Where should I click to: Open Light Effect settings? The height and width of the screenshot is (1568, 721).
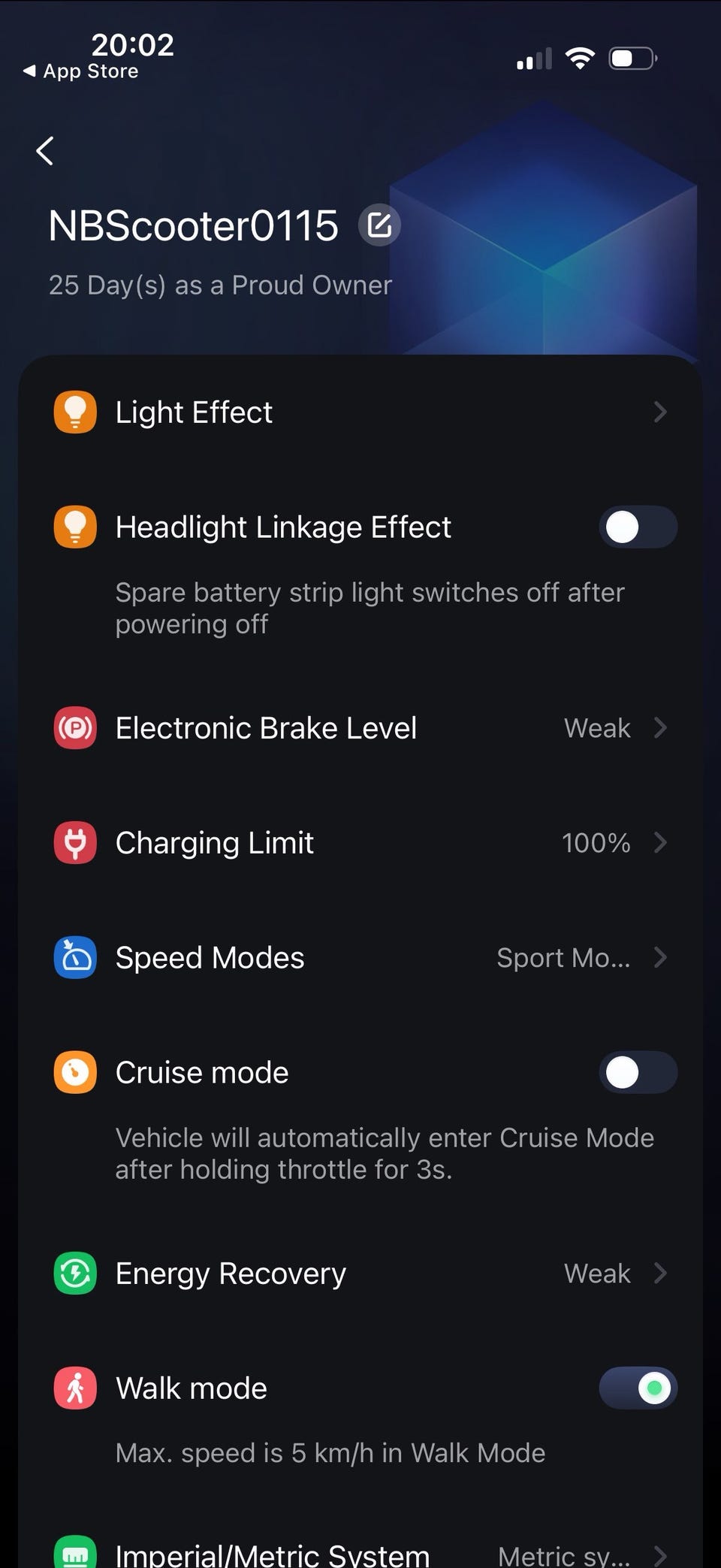(360, 412)
